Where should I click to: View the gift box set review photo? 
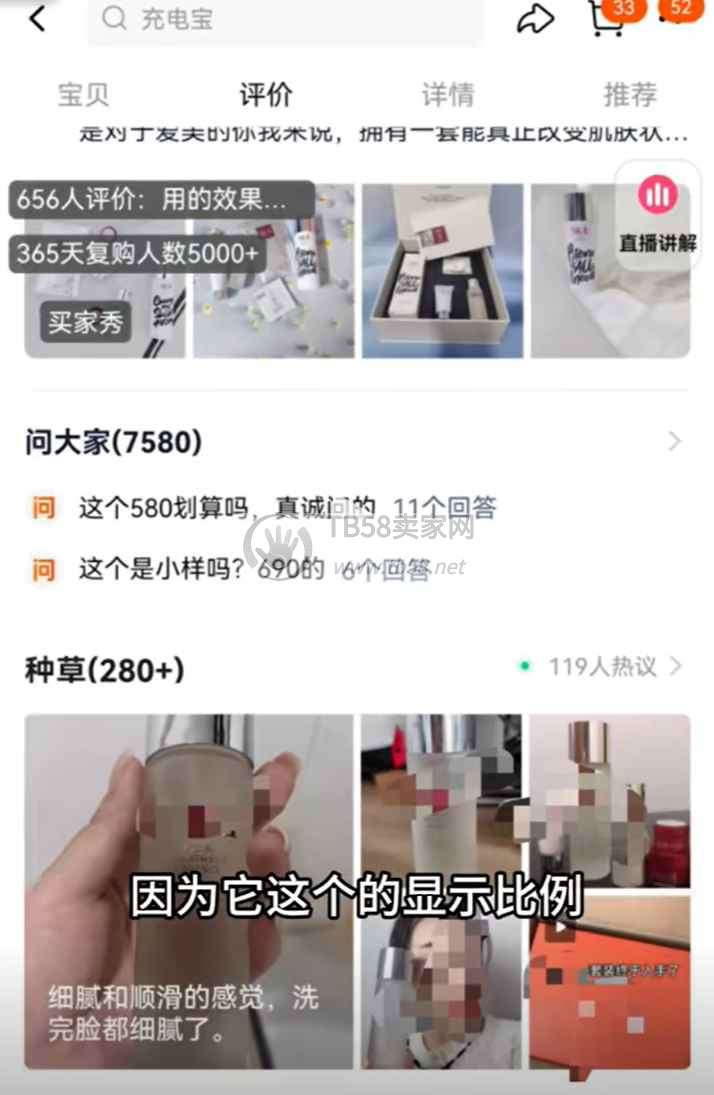pos(442,270)
